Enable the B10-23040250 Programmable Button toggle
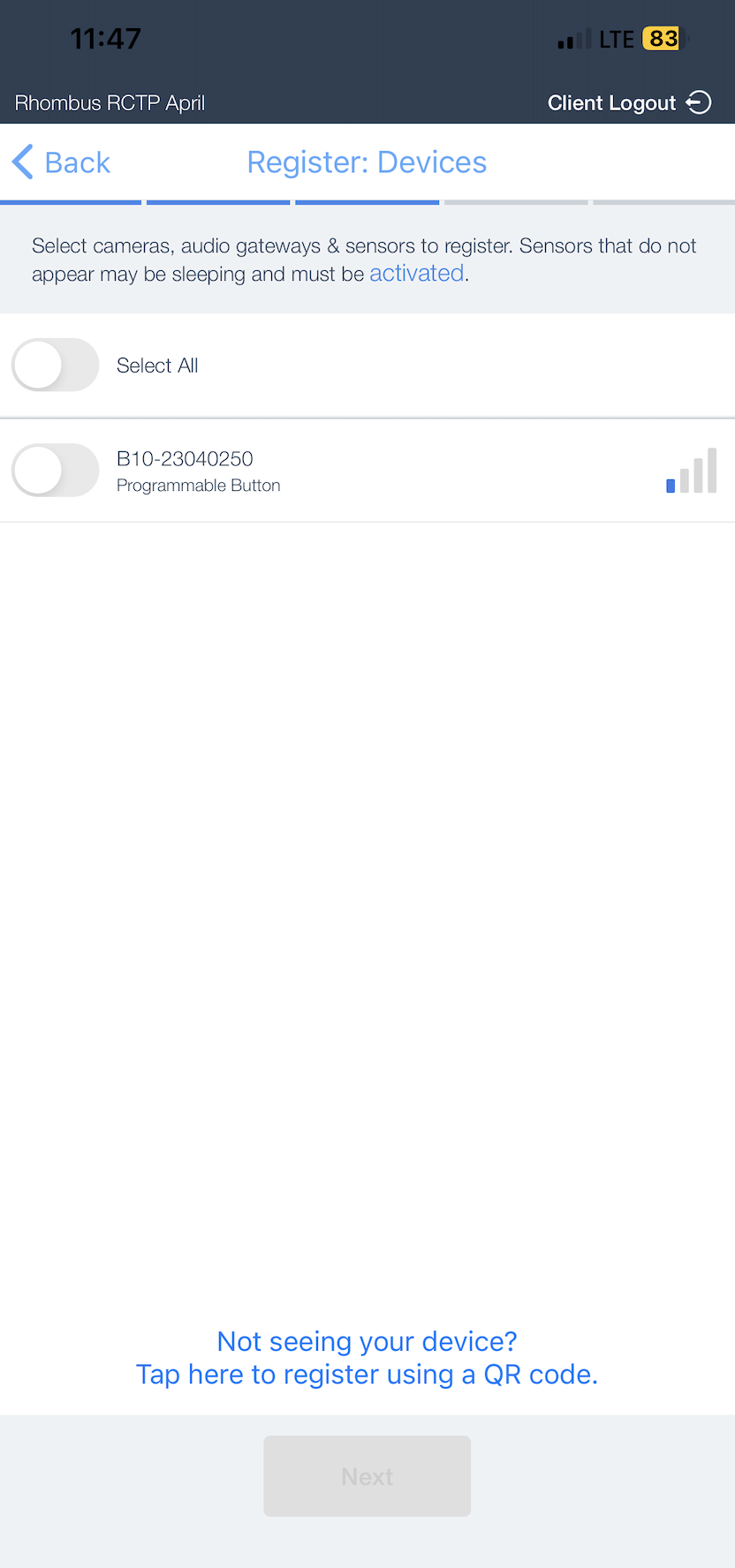Image resolution: width=735 pixels, height=1568 pixels. (55, 470)
